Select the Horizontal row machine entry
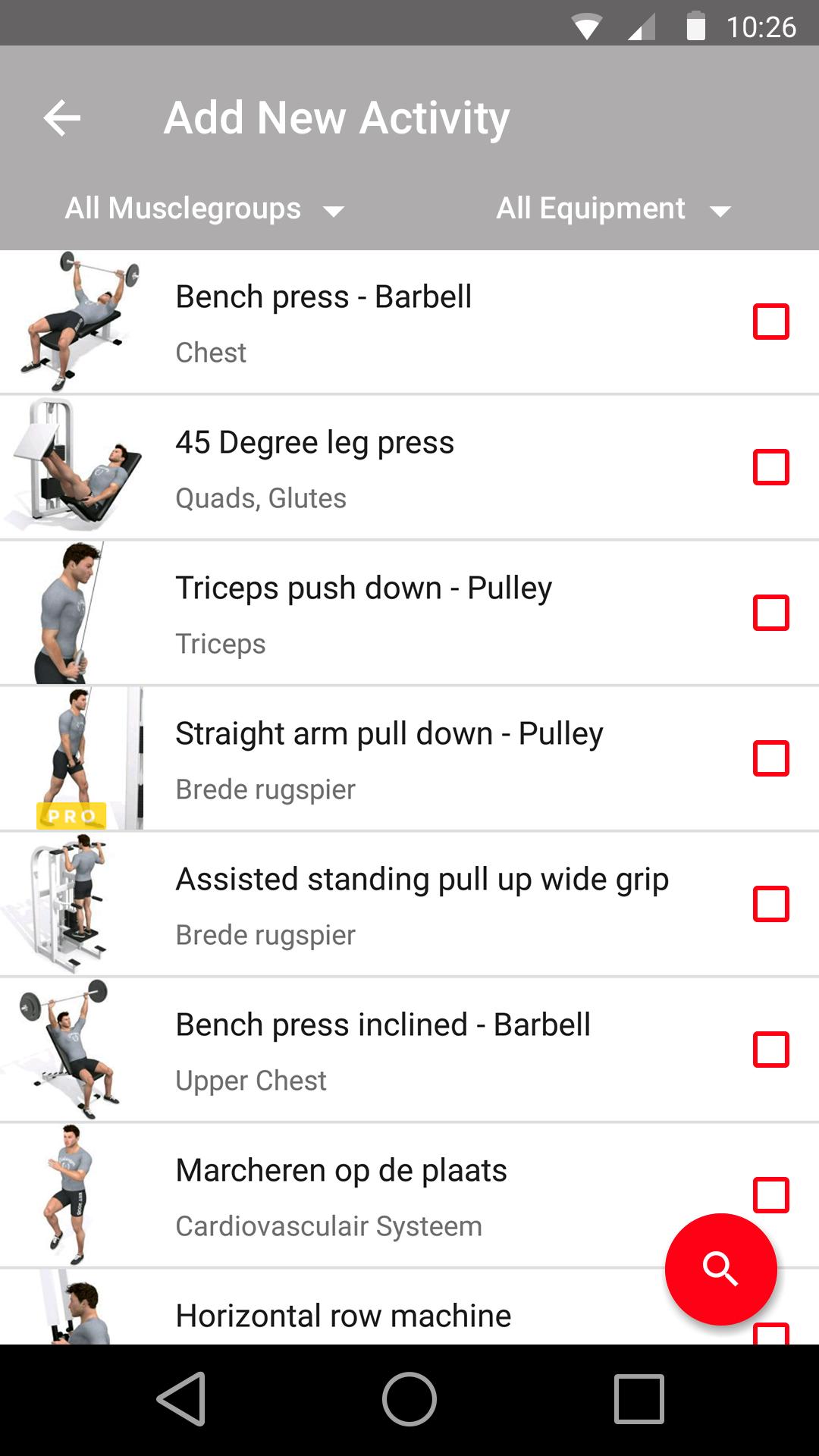The width and height of the screenshot is (819, 1456). pos(343,1316)
